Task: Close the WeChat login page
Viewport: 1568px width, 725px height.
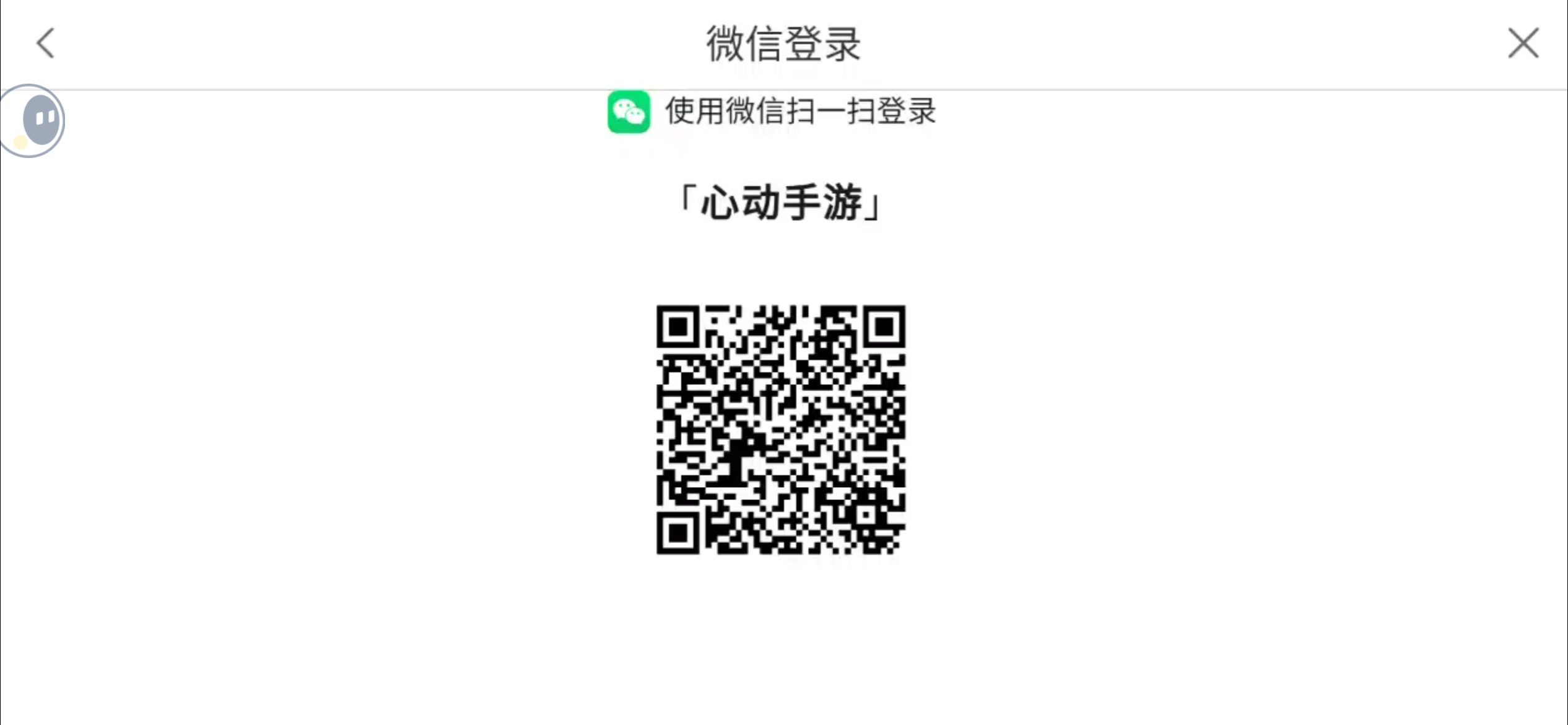Action: coord(1523,43)
